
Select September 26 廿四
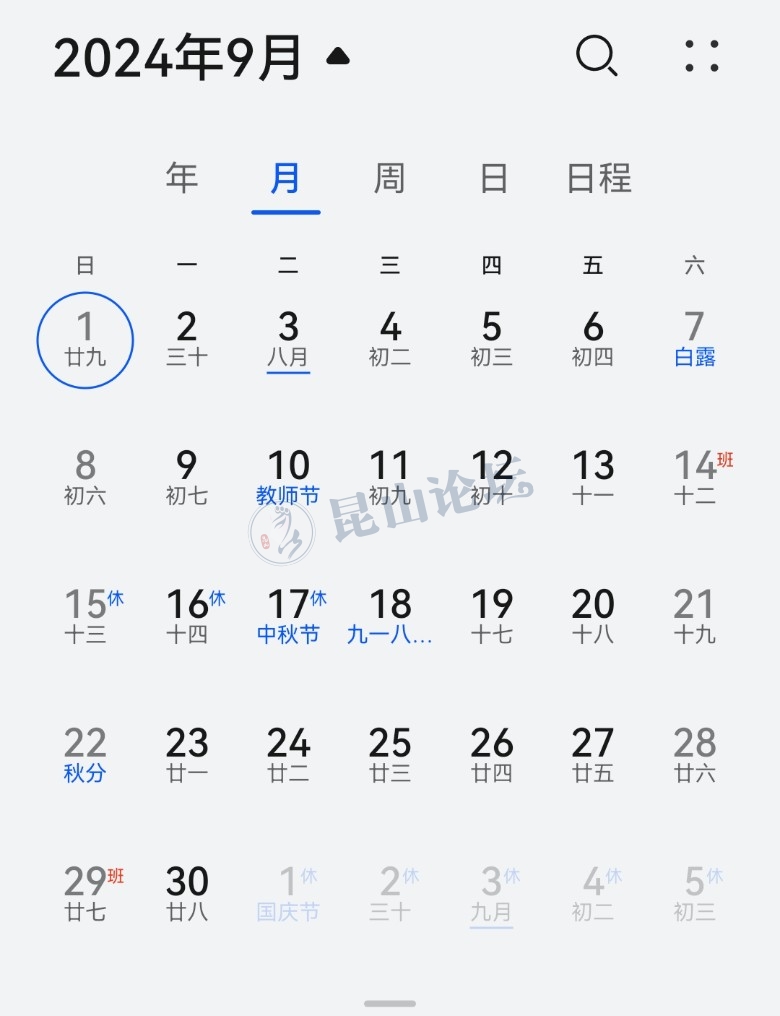[492, 756]
